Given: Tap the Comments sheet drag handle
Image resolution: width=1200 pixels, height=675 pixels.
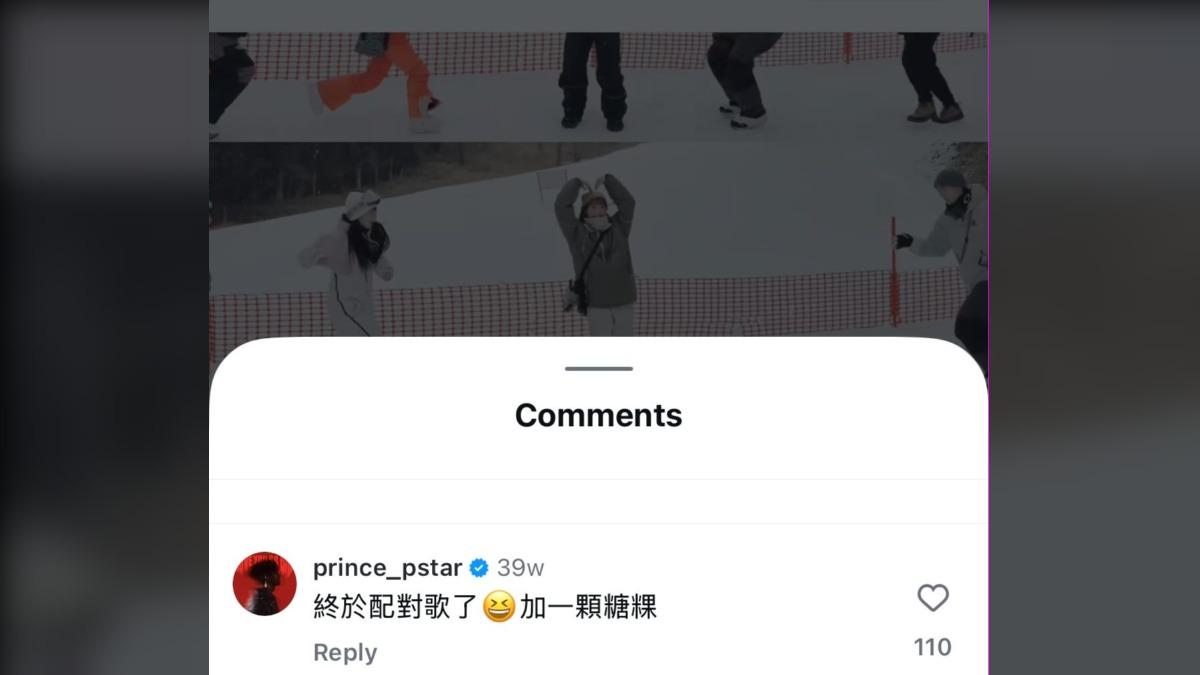Looking at the screenshot, I should pyautogui.click(x=598, y=369).
